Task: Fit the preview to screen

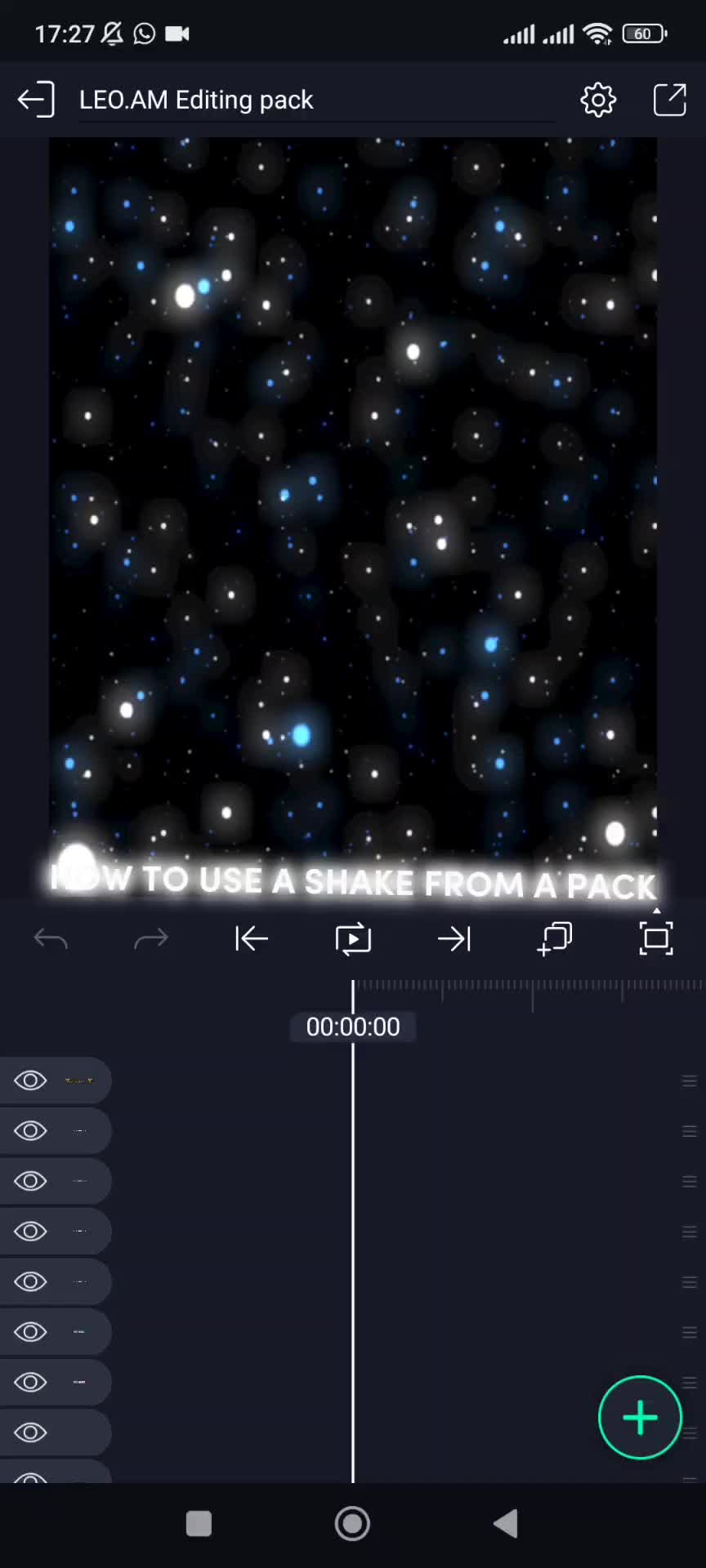Action: pos(655,939)
